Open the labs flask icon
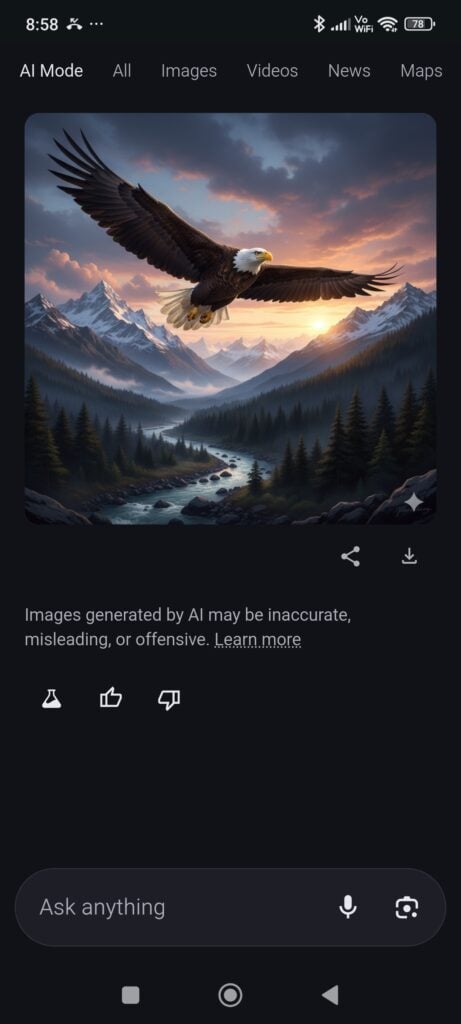The height and width of the screenshot is (1024, 461). [x=52, y=699]
